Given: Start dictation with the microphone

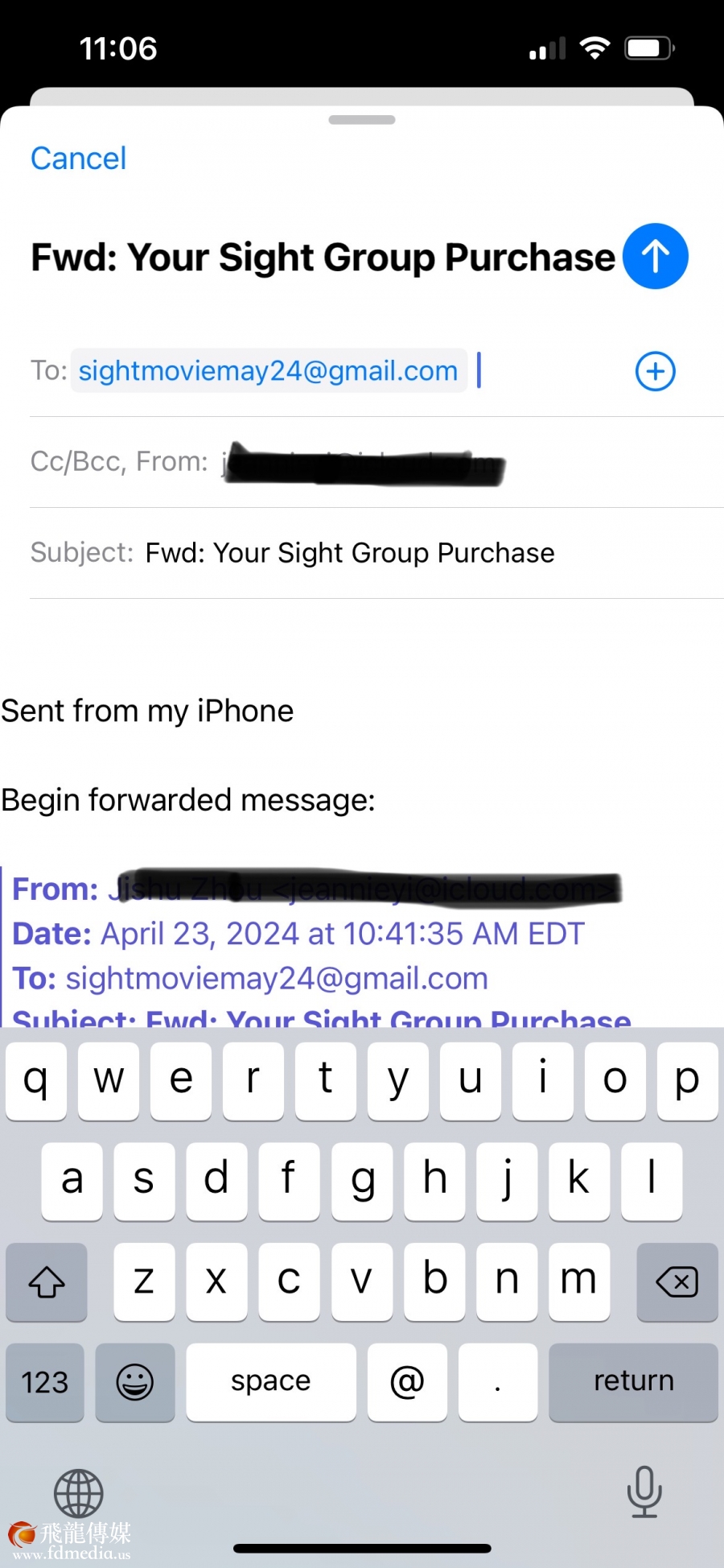Looking at the screenshot, I should 644,1492.
